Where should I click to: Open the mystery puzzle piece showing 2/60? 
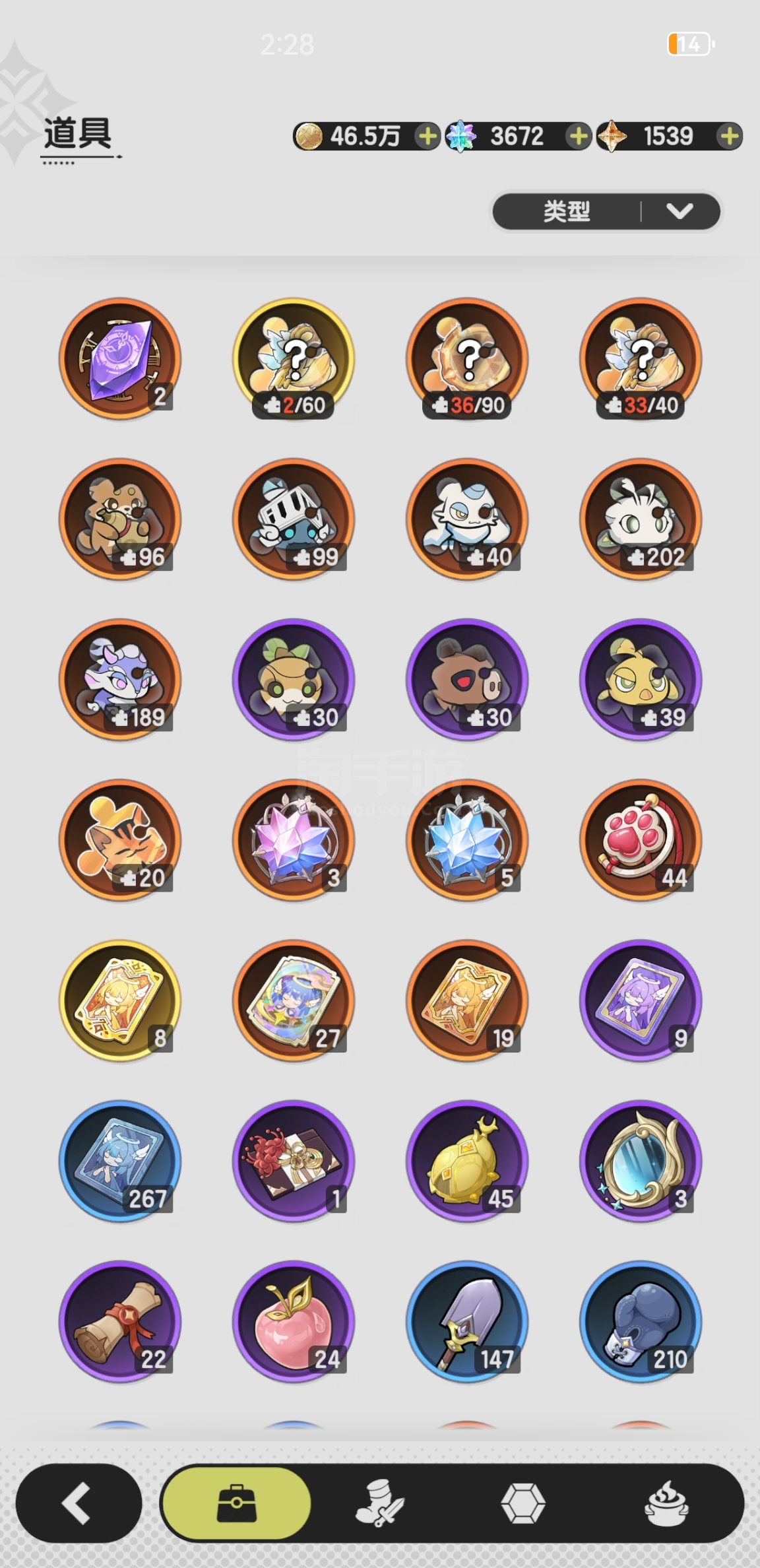(x=294, y=359)
